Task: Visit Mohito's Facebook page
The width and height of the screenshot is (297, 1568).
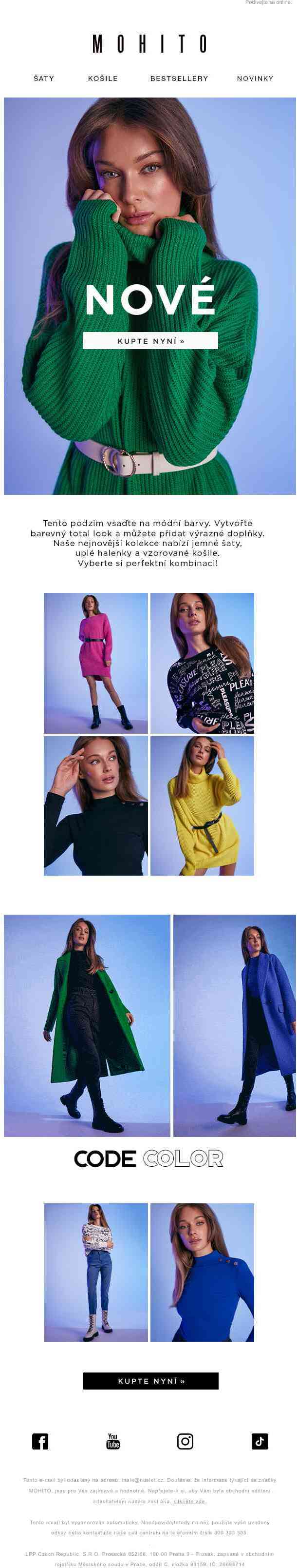Action: point(40,1441)
